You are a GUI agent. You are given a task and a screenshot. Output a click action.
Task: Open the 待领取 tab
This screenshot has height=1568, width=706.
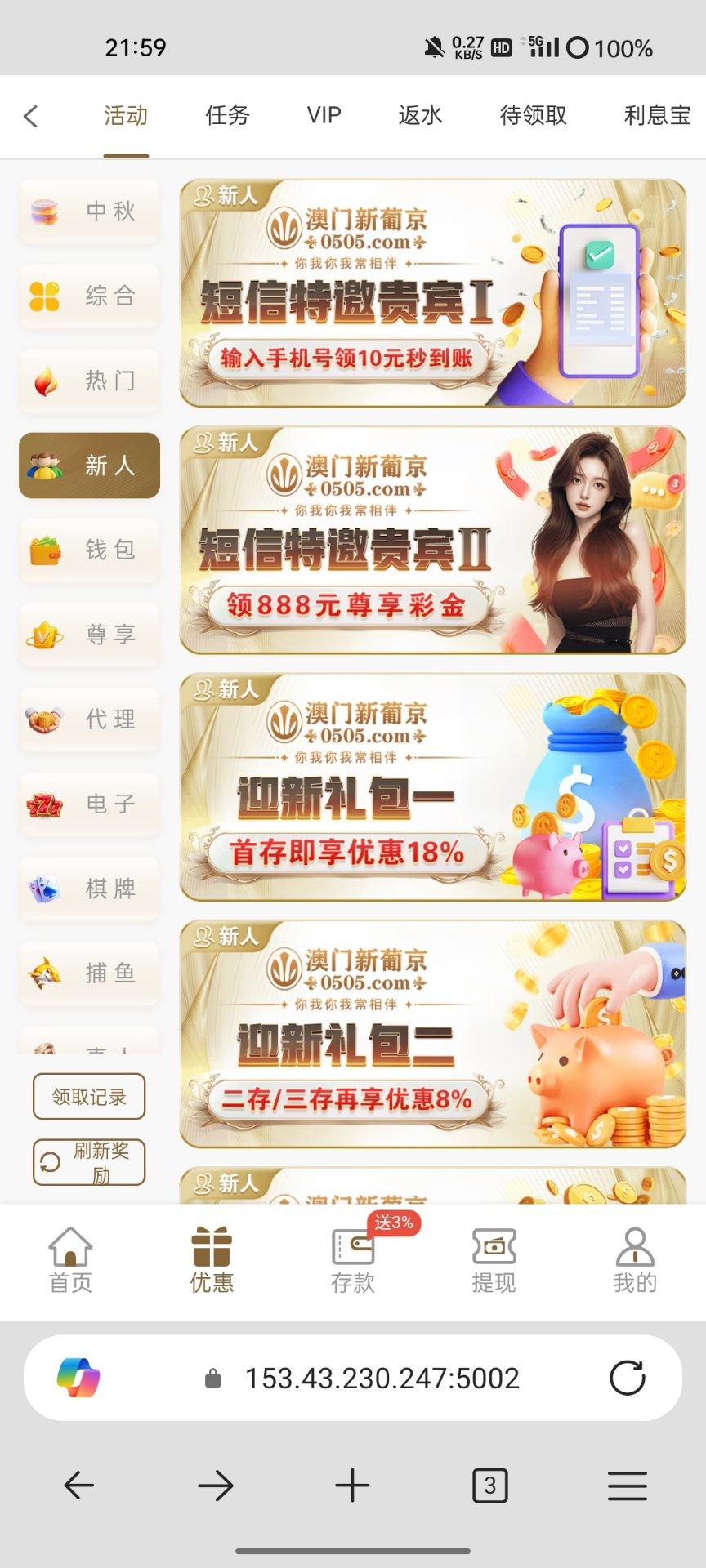click(533, 115)
